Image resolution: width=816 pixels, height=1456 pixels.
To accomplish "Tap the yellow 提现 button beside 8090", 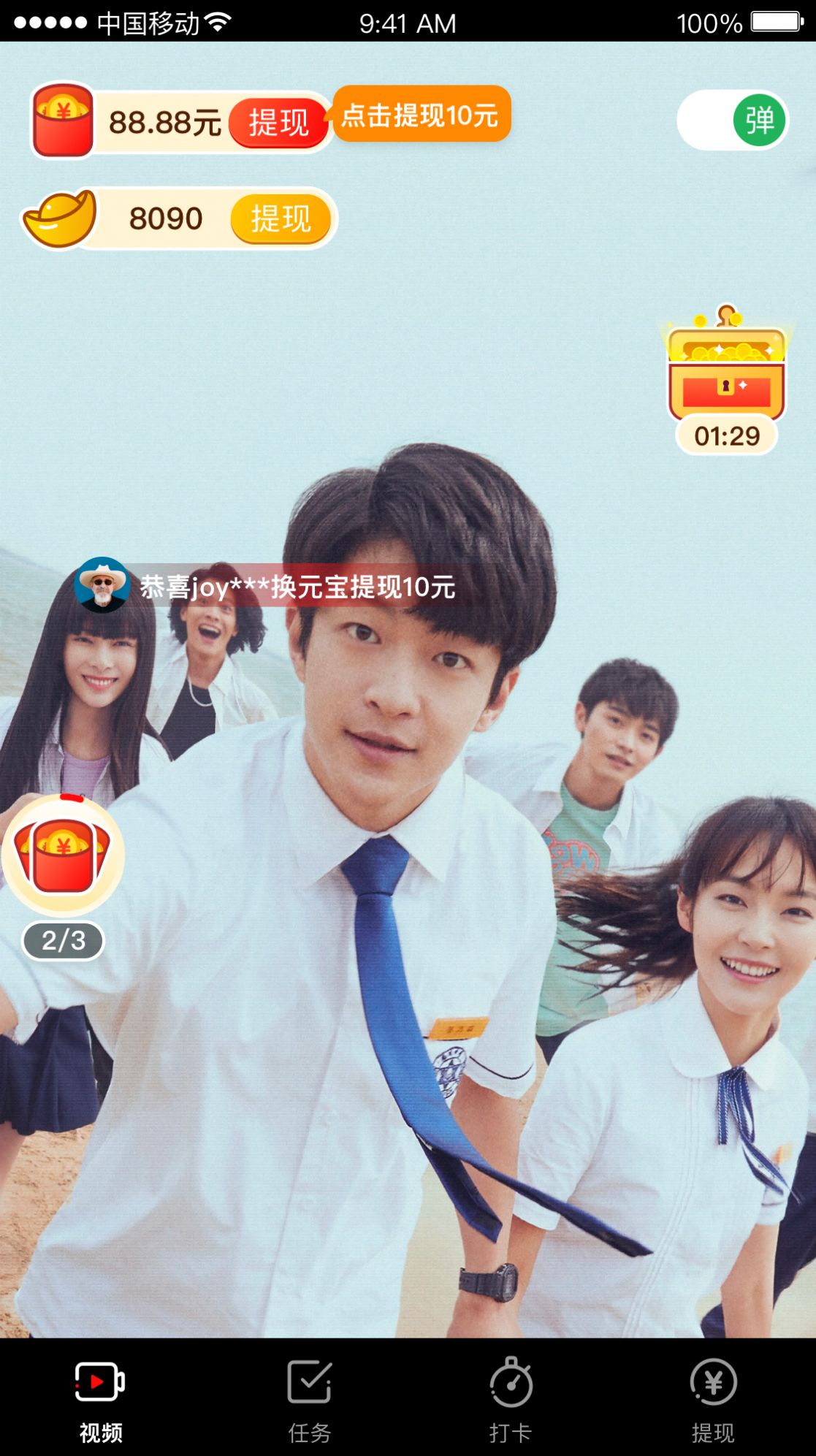I will click(x=281, y=218).
